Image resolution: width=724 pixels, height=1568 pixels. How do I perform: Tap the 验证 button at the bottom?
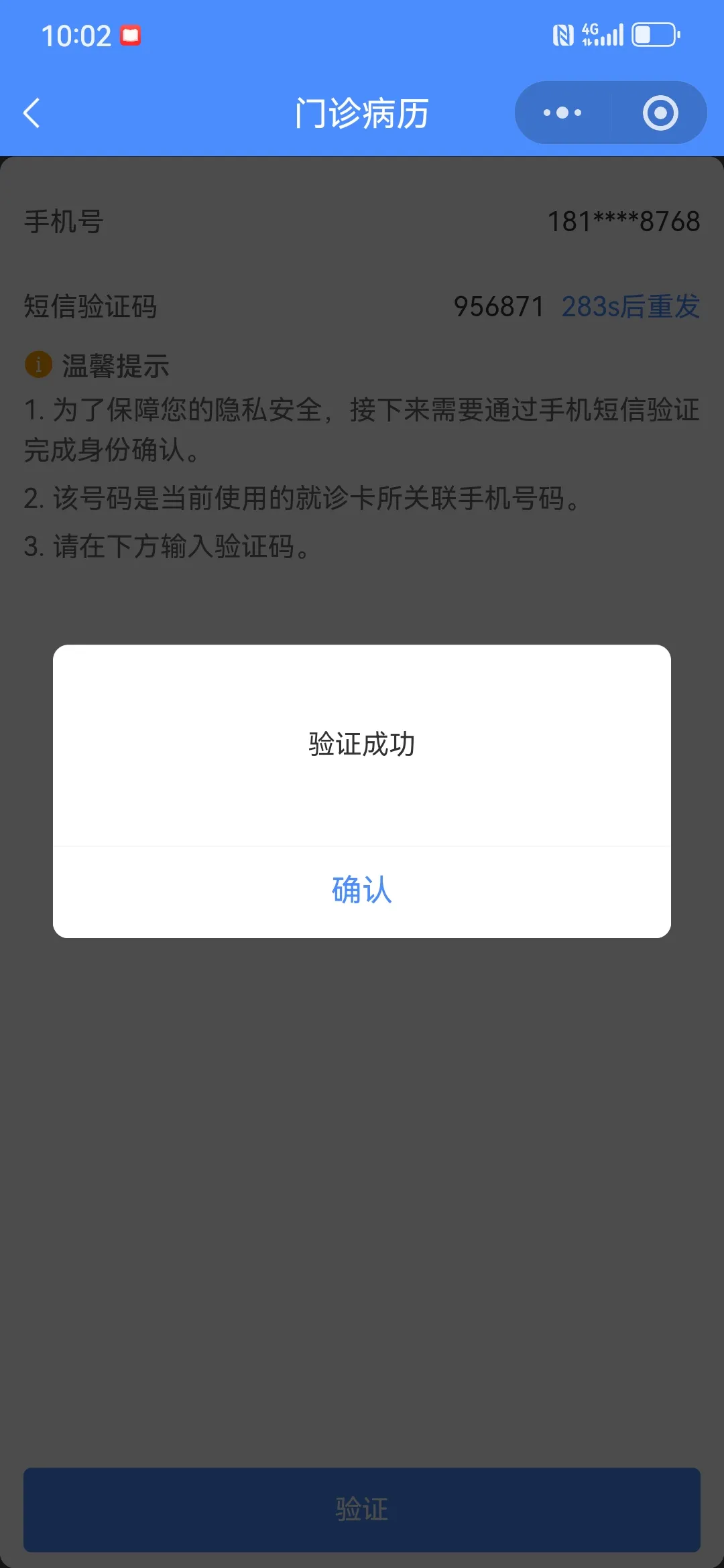(x=362, y=1510)
